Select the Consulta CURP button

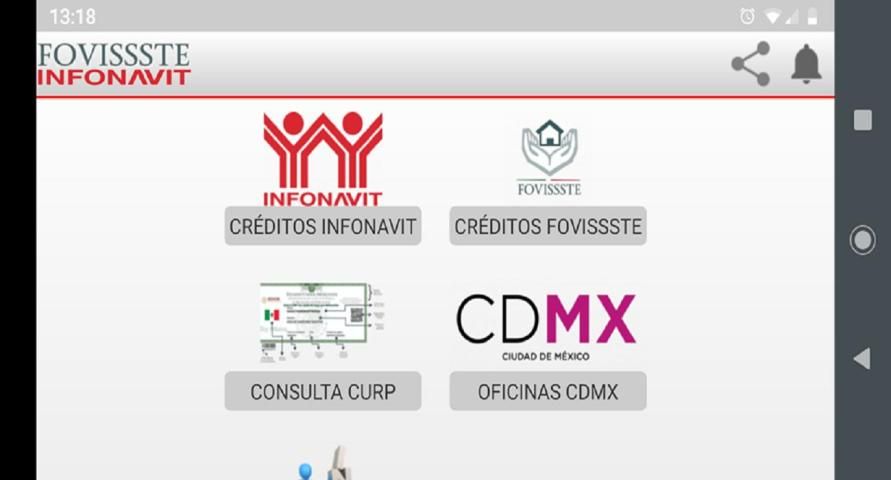point(323,392)
